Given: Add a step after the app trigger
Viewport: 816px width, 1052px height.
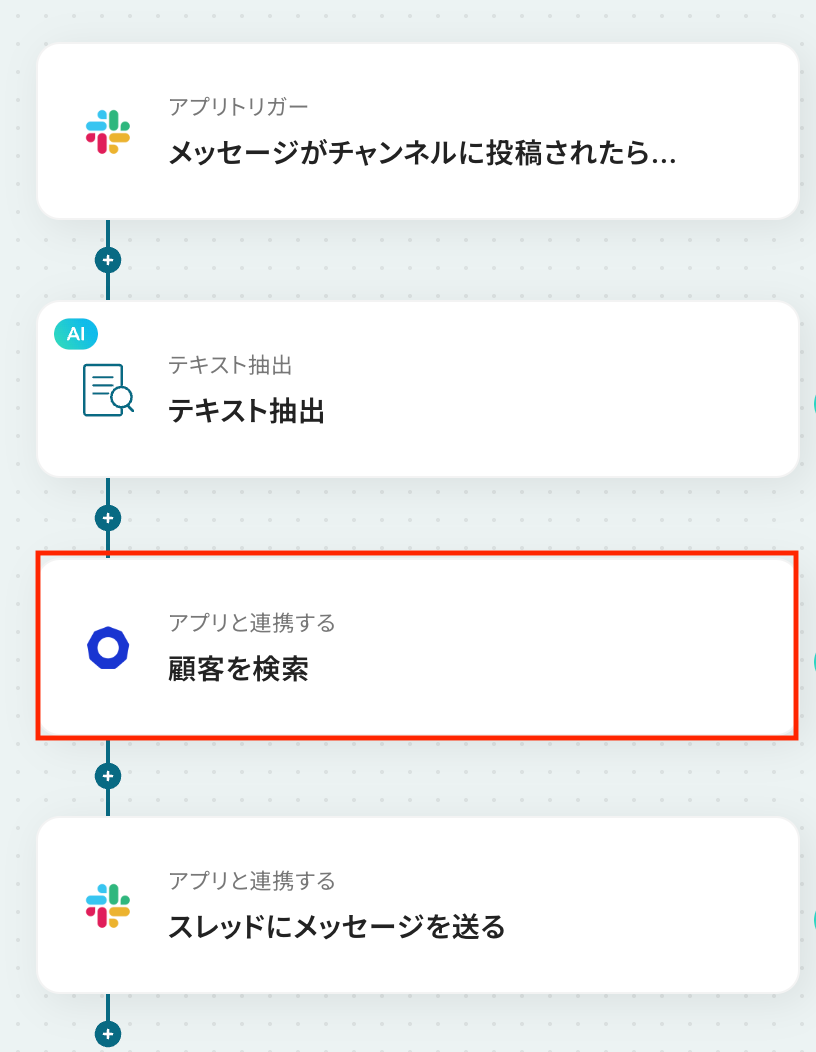Looking at the screenshot, I should 108,260.
